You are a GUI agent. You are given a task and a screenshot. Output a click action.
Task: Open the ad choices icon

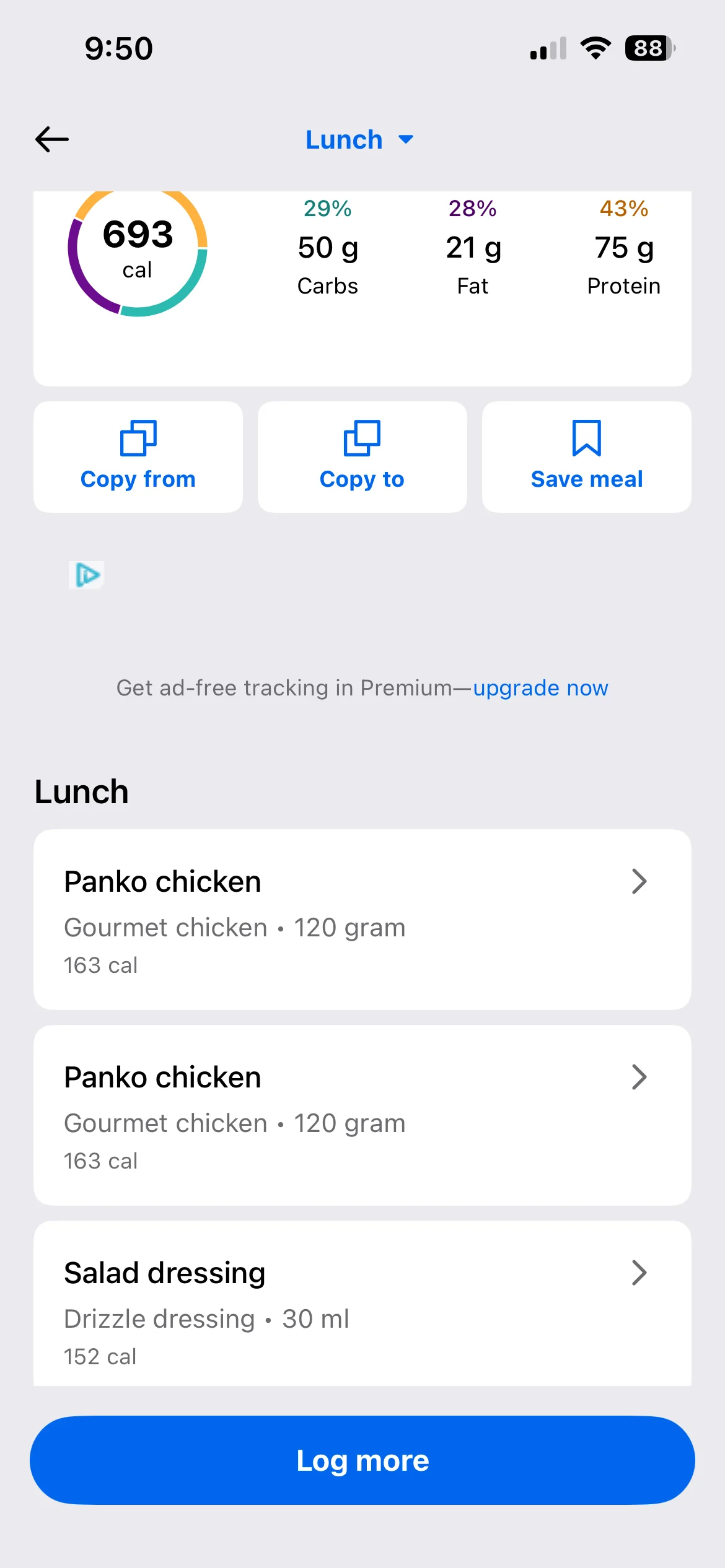[86, 575]
